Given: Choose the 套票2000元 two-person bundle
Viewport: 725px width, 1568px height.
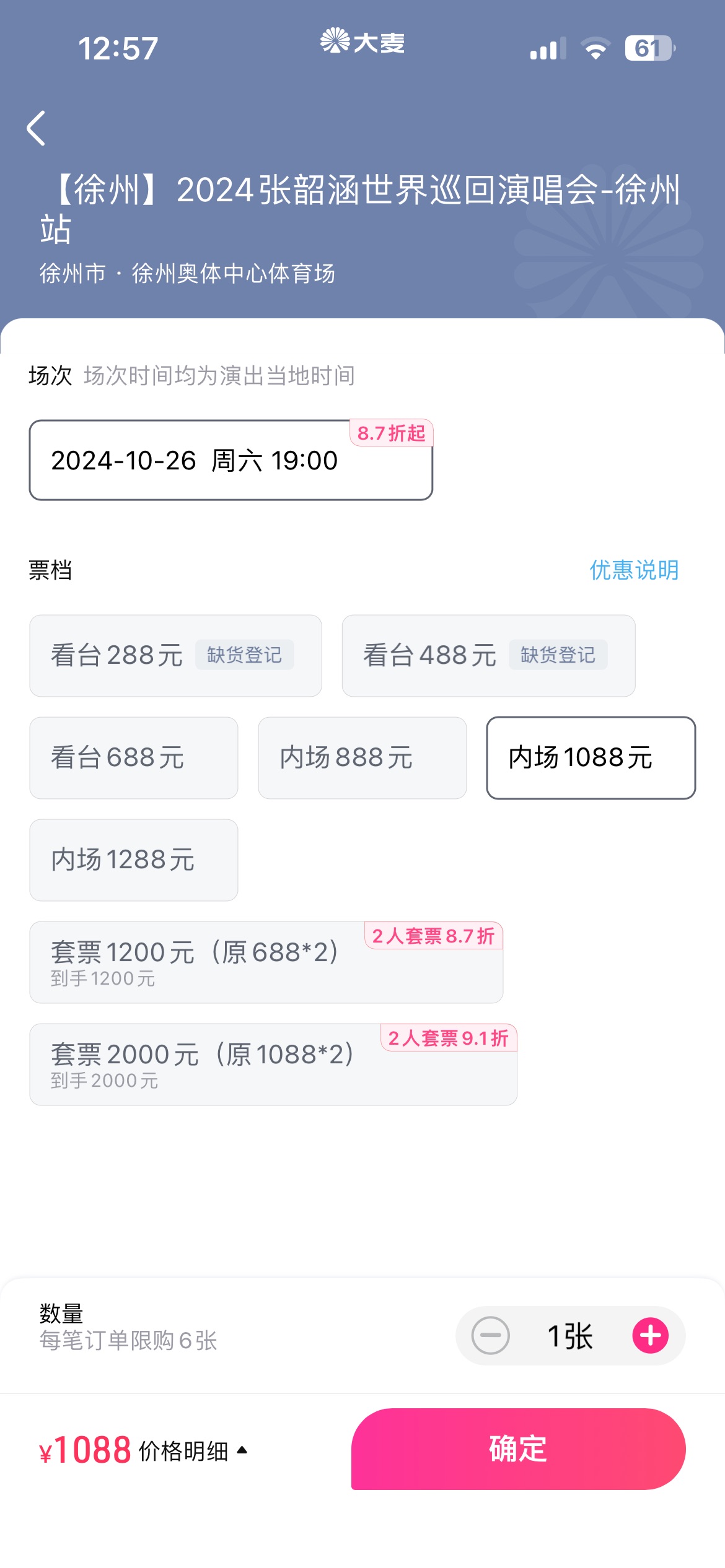Looking at the screenshot, I should click(x=273, y=1065).
